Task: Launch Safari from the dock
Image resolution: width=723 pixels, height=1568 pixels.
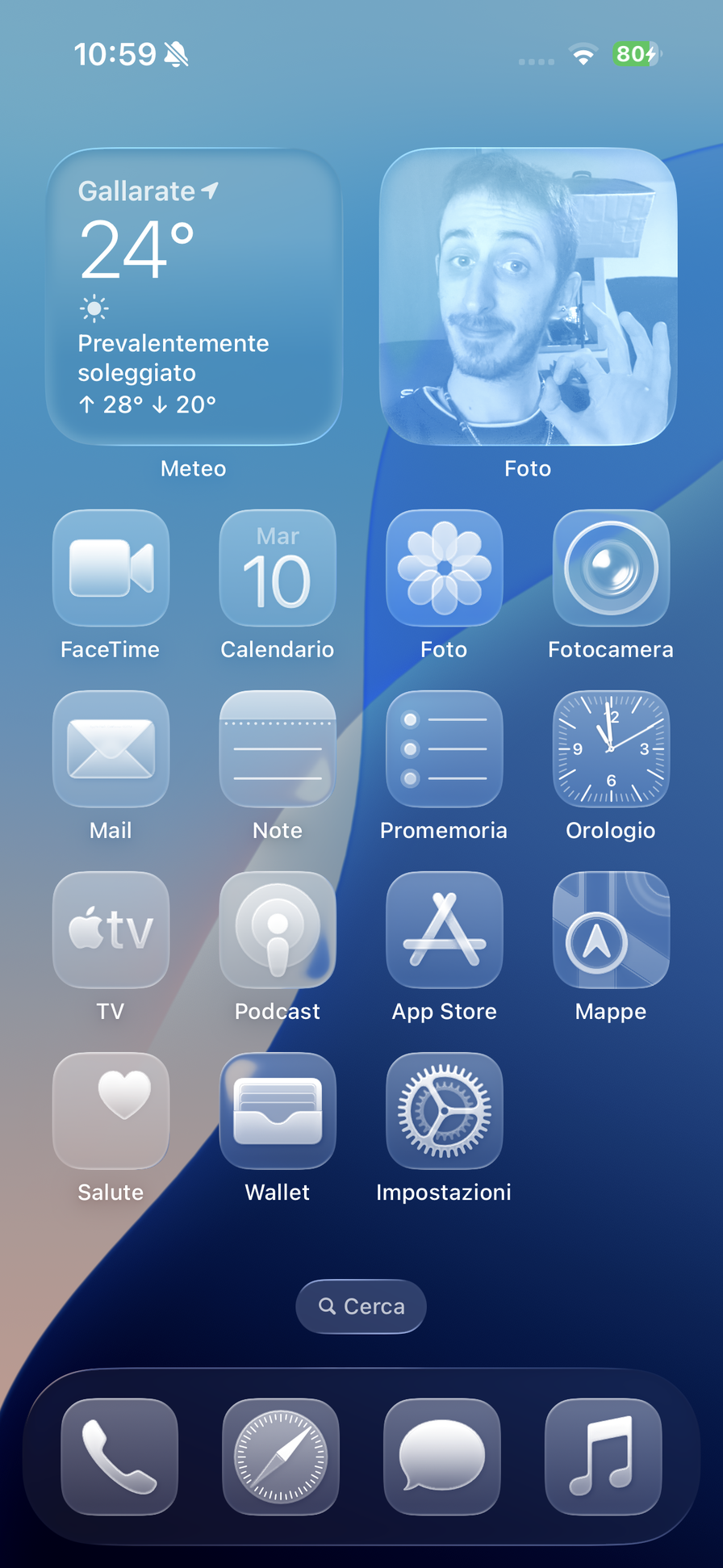Action: pos(281,1457)
